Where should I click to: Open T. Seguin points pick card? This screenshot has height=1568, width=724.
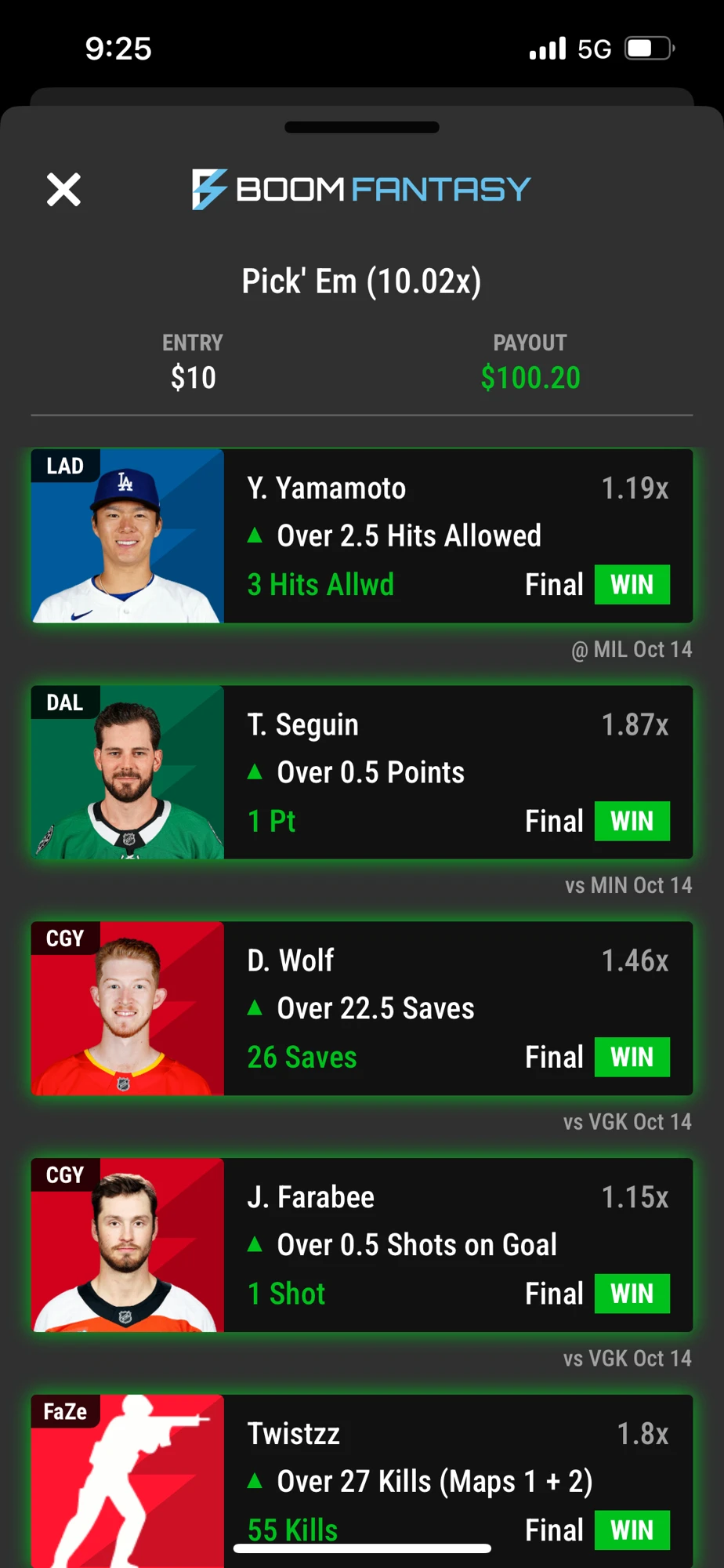[362, 772]
